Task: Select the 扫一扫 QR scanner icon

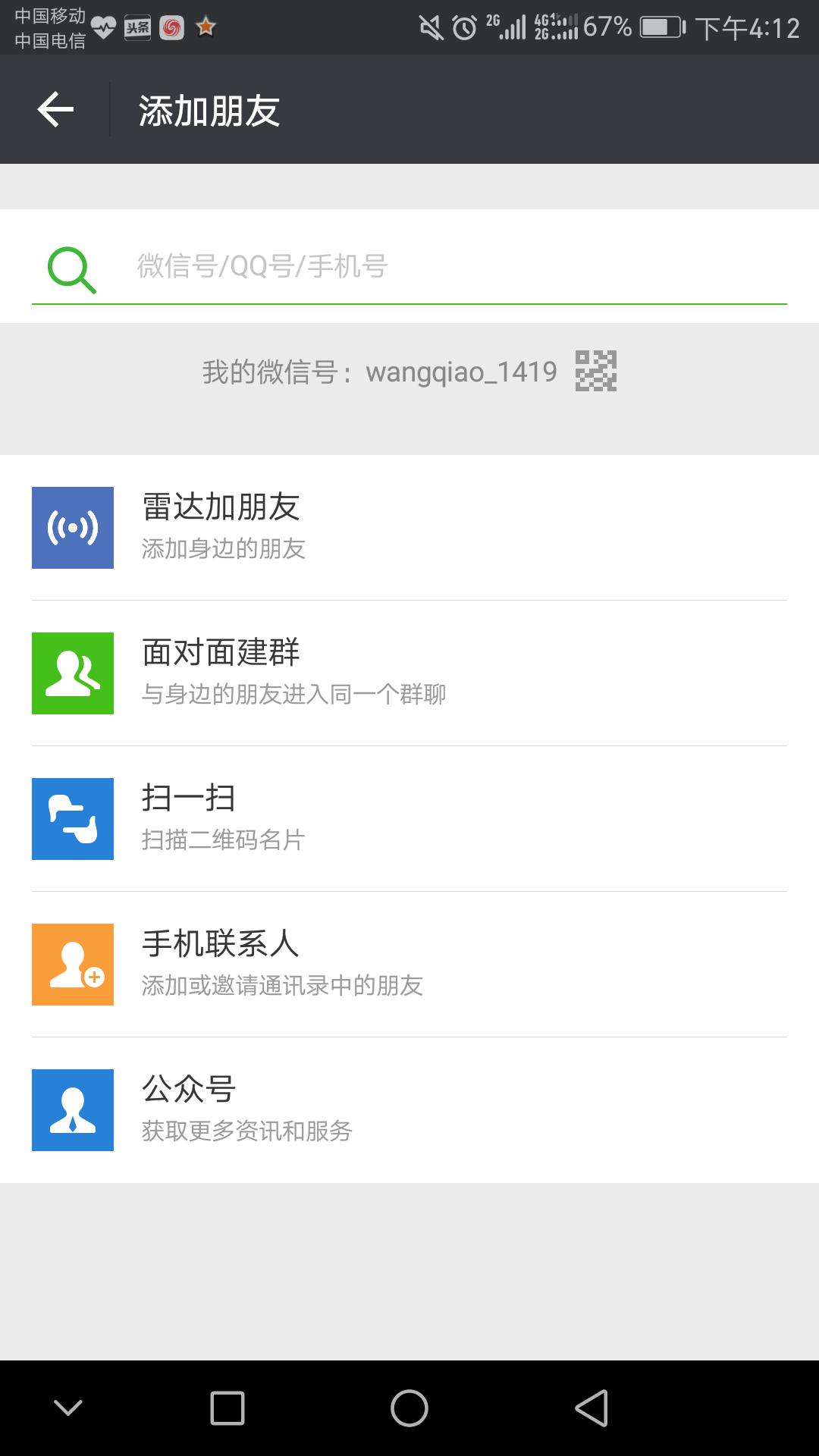Action: coord(72,818)
